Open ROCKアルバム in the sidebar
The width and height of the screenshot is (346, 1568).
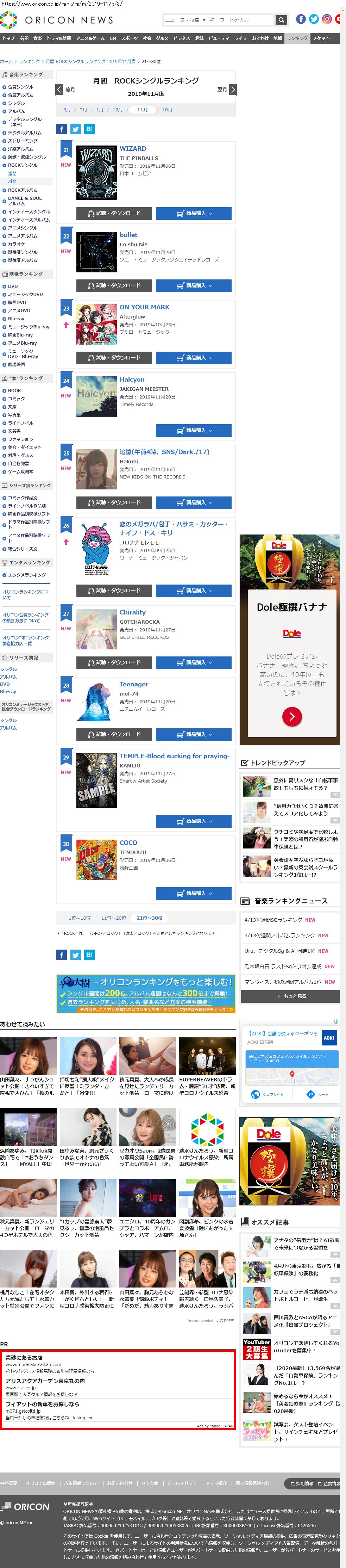pyautogui.click(x=23, y=191)
